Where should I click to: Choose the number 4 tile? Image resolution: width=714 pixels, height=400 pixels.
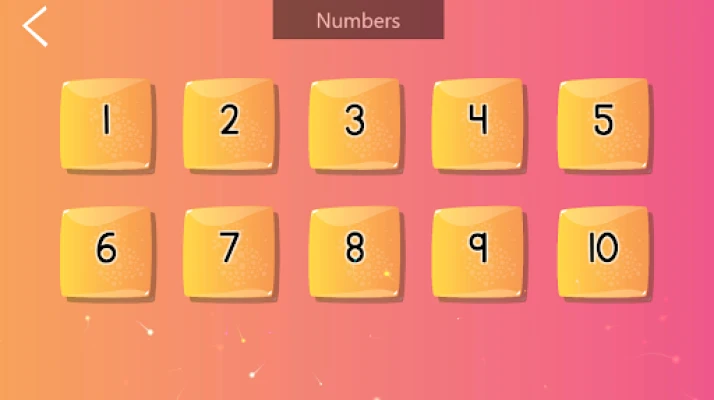click(x=479, y=123)
